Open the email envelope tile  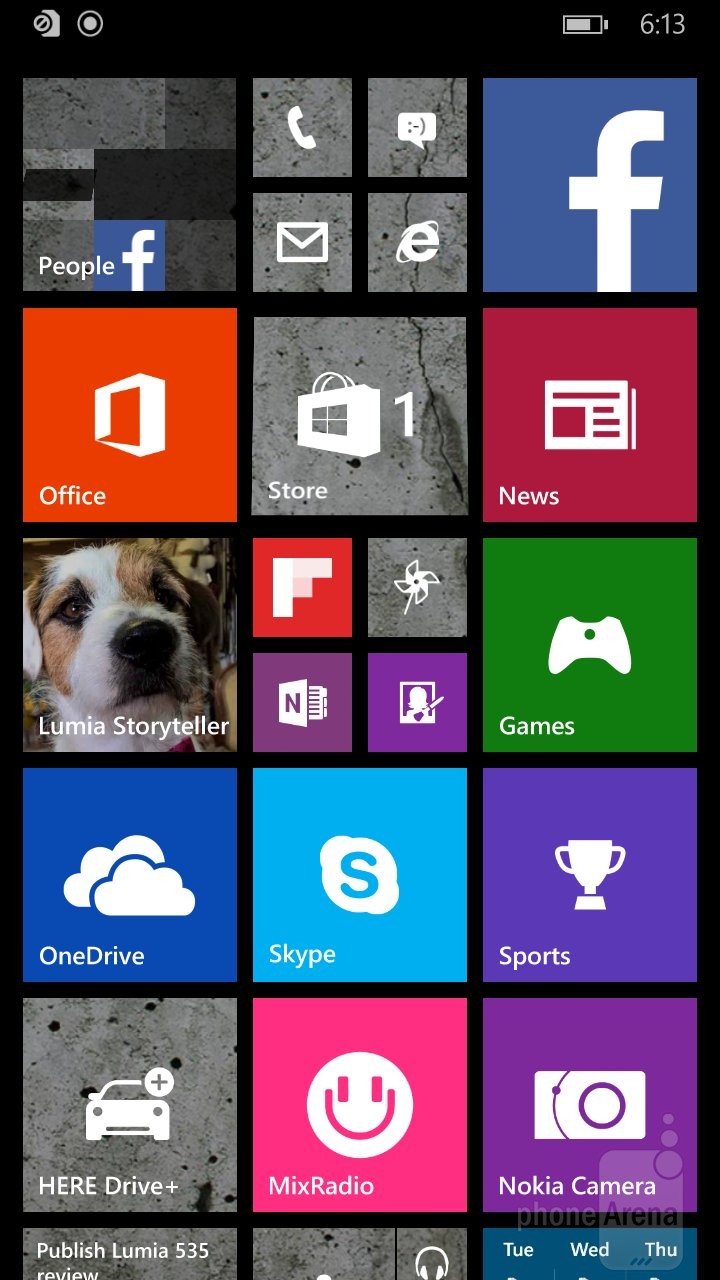point(302,243)
